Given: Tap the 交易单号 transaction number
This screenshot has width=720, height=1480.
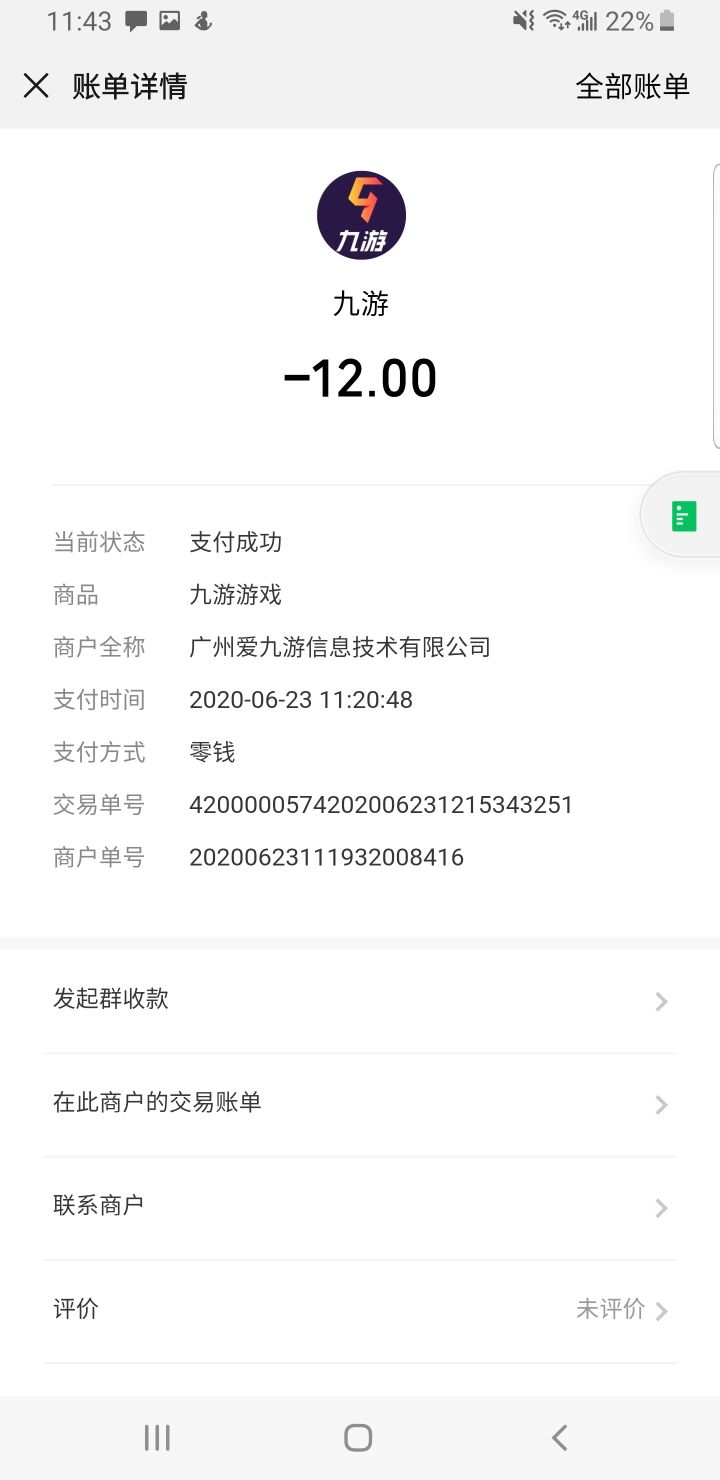Looking at the screenshot, I should [x=381, y=805].
